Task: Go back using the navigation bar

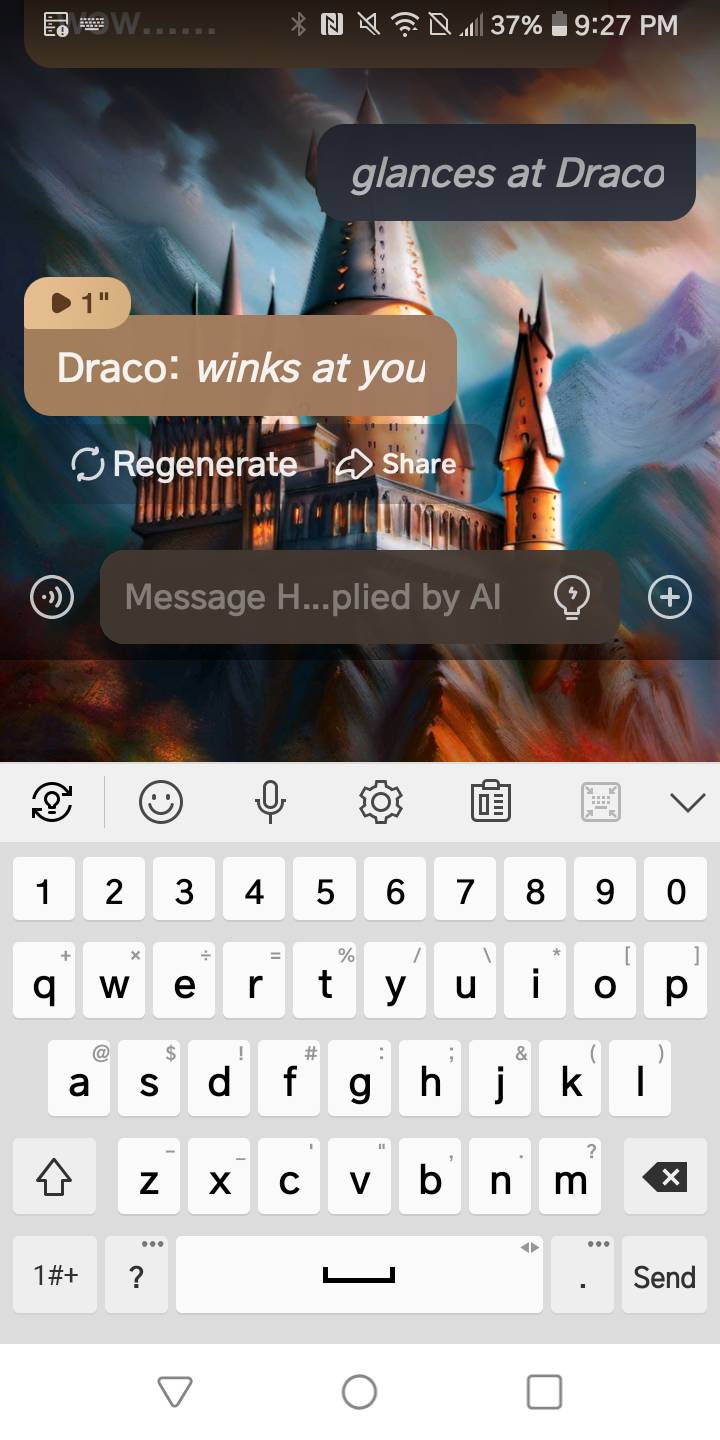Action: [x=175, y=1391]
